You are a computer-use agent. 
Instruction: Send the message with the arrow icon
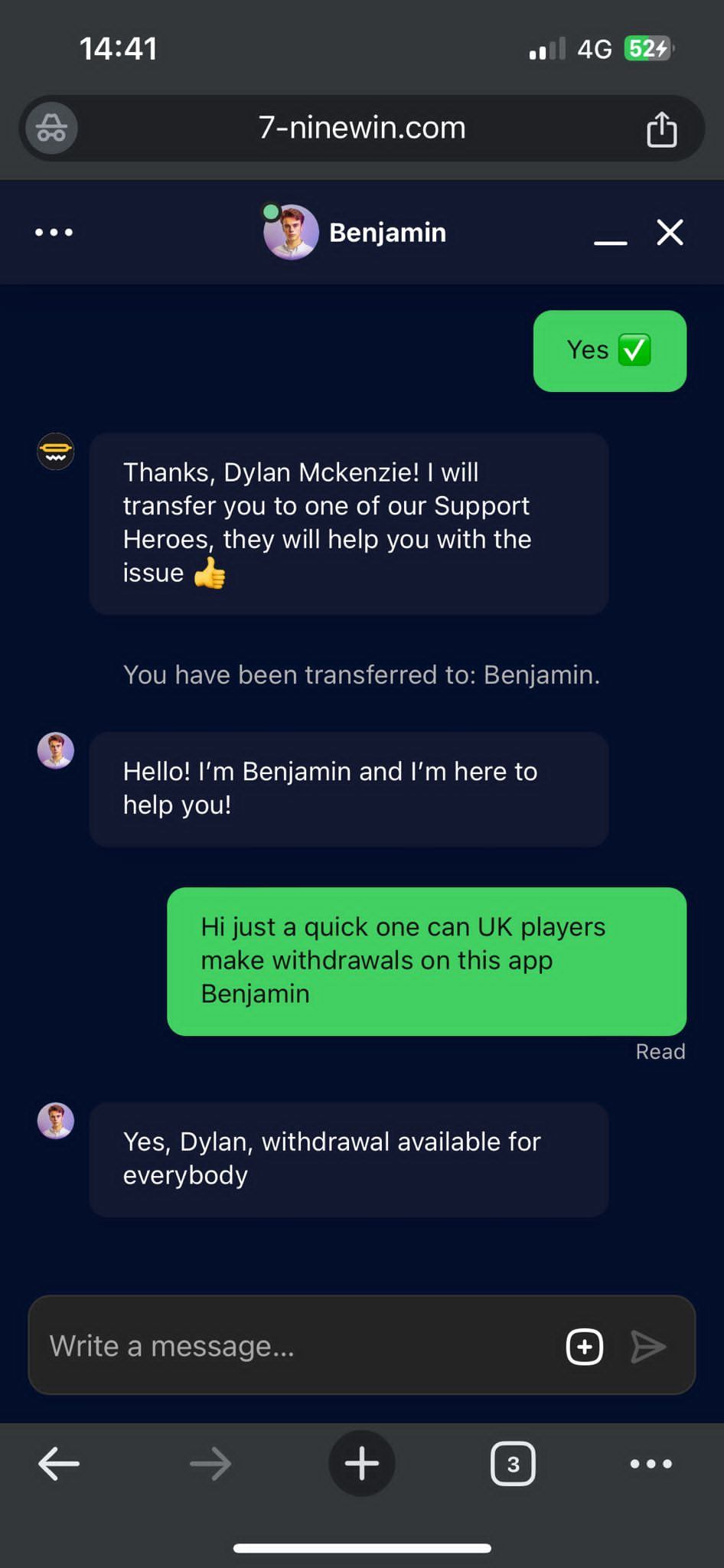pyautogui.click(x=647, y=1347)
